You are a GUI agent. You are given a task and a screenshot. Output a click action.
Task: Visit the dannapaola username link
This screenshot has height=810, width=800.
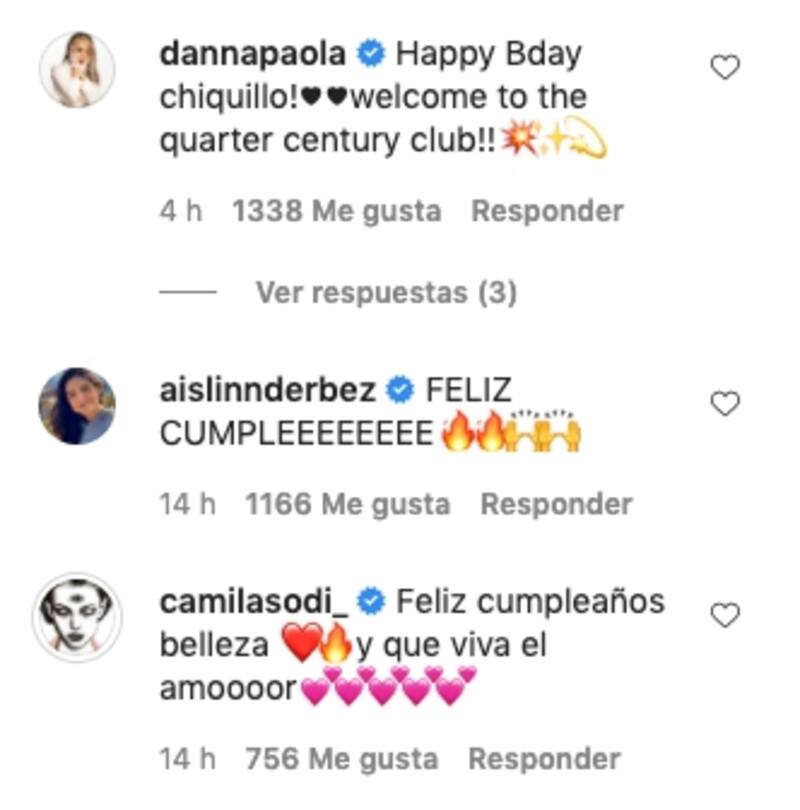tap(253, 54)
